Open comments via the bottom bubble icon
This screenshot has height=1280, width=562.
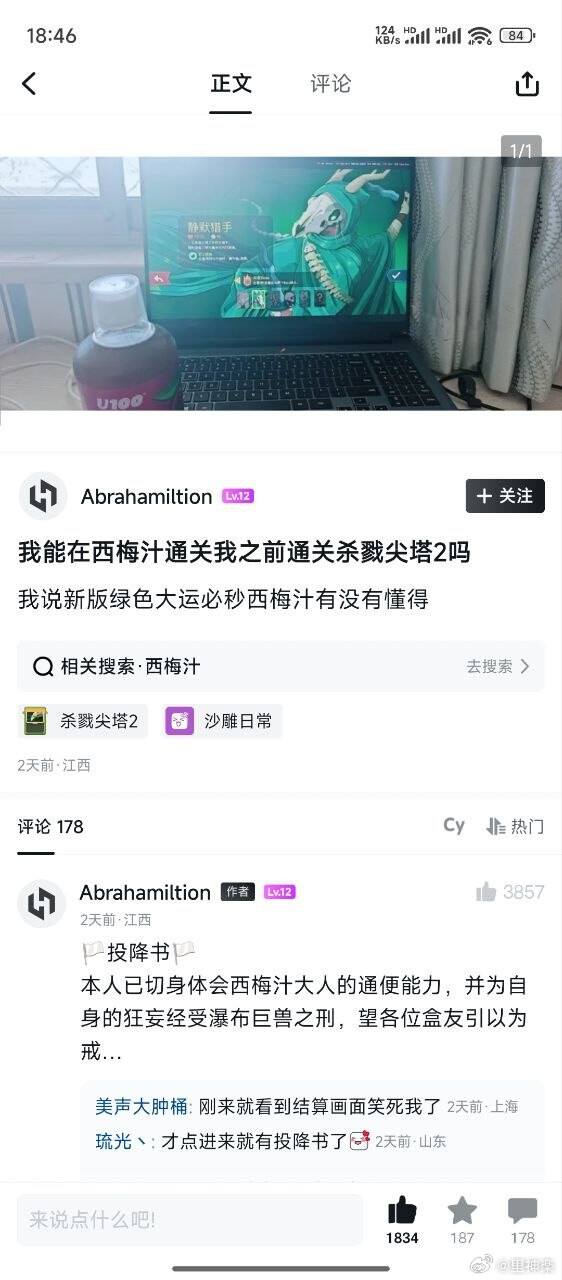click(x=522, y=1220)
